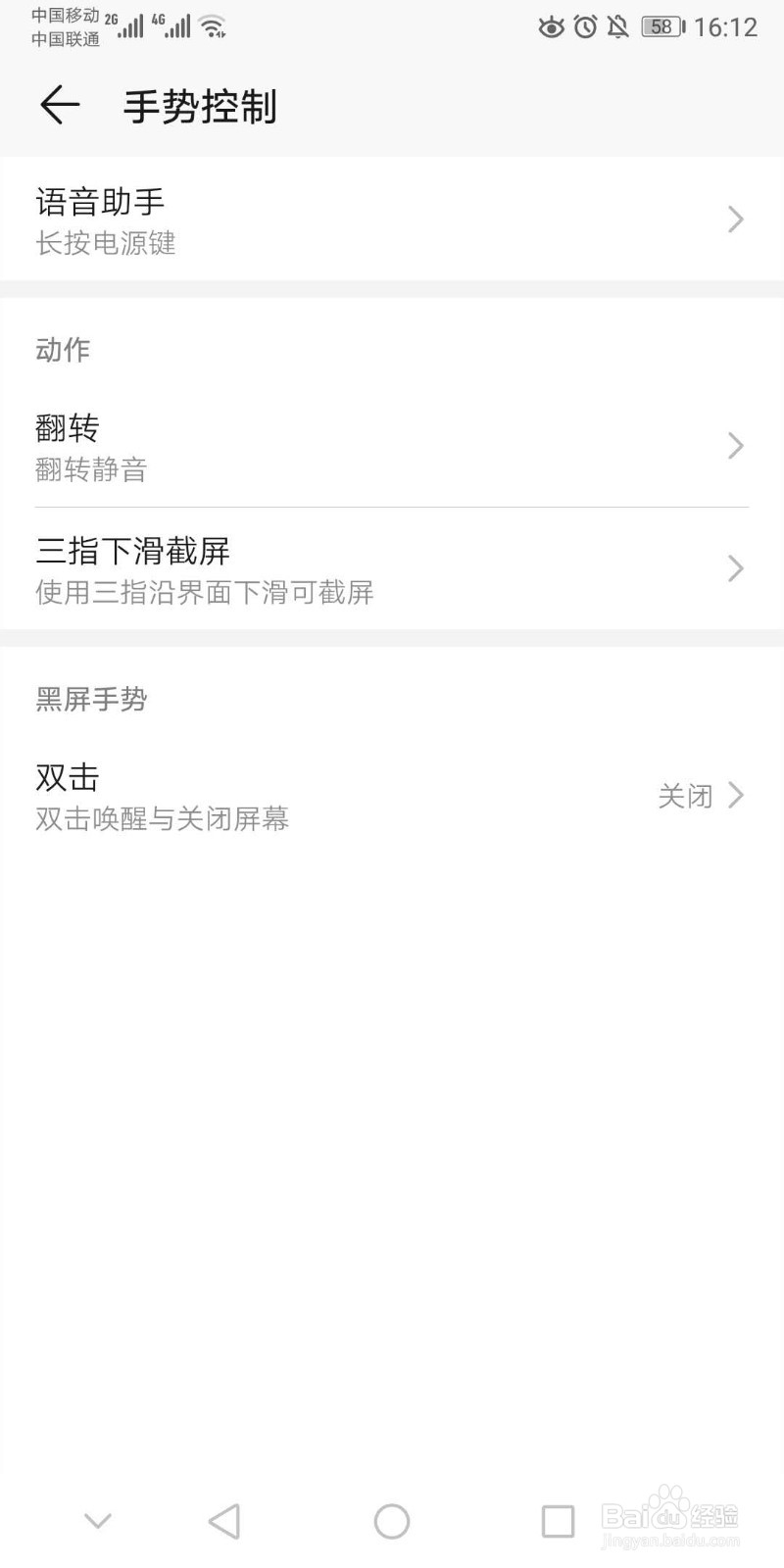Expand the 三指下滑截屏 screenshot option
Viewport: 784px width, 1568px height.
click(735, 568)
